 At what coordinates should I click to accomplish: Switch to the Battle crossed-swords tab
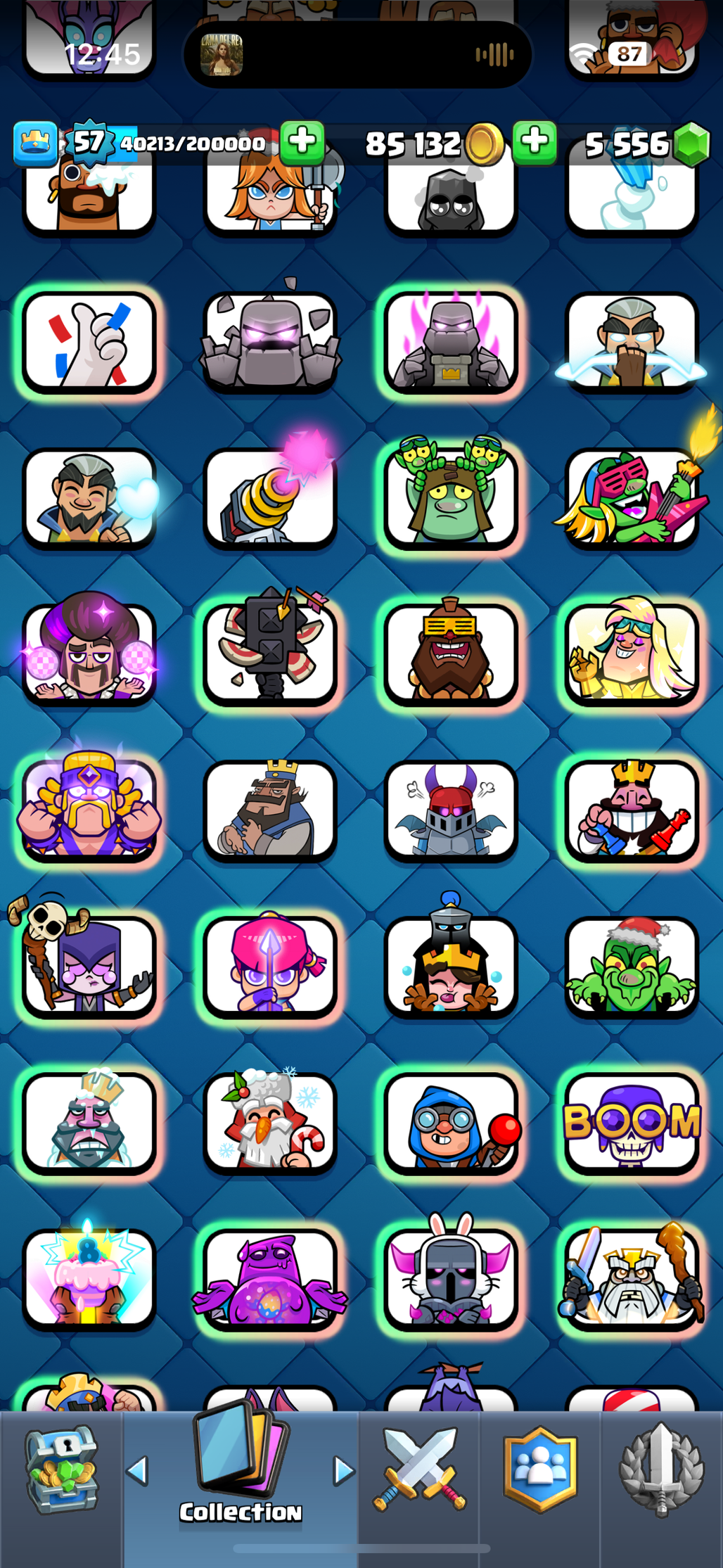(419, 1470)
